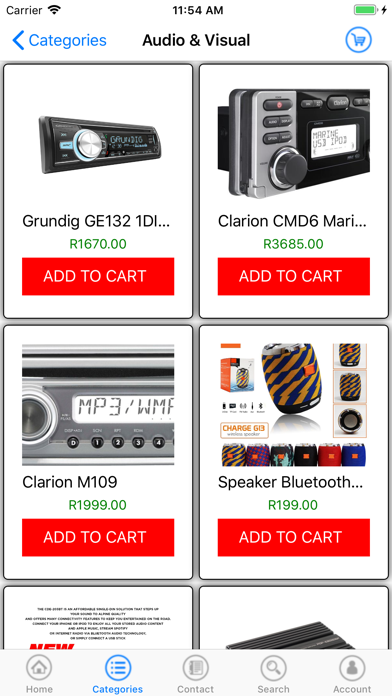The image size is (392, 696).
Task: Switch to the Search tab
Action: (274, 674)
